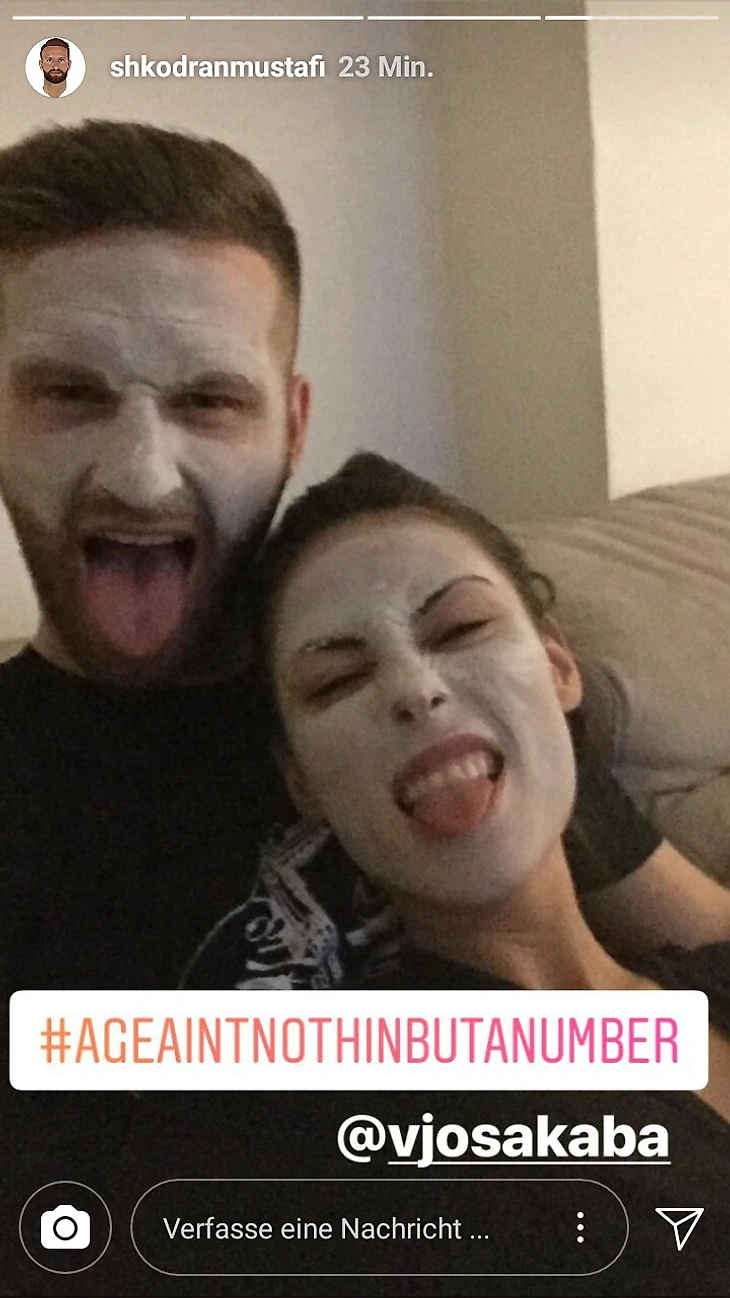
Task: Open the @vjosakaba mention
Action: click(503, 1139)
